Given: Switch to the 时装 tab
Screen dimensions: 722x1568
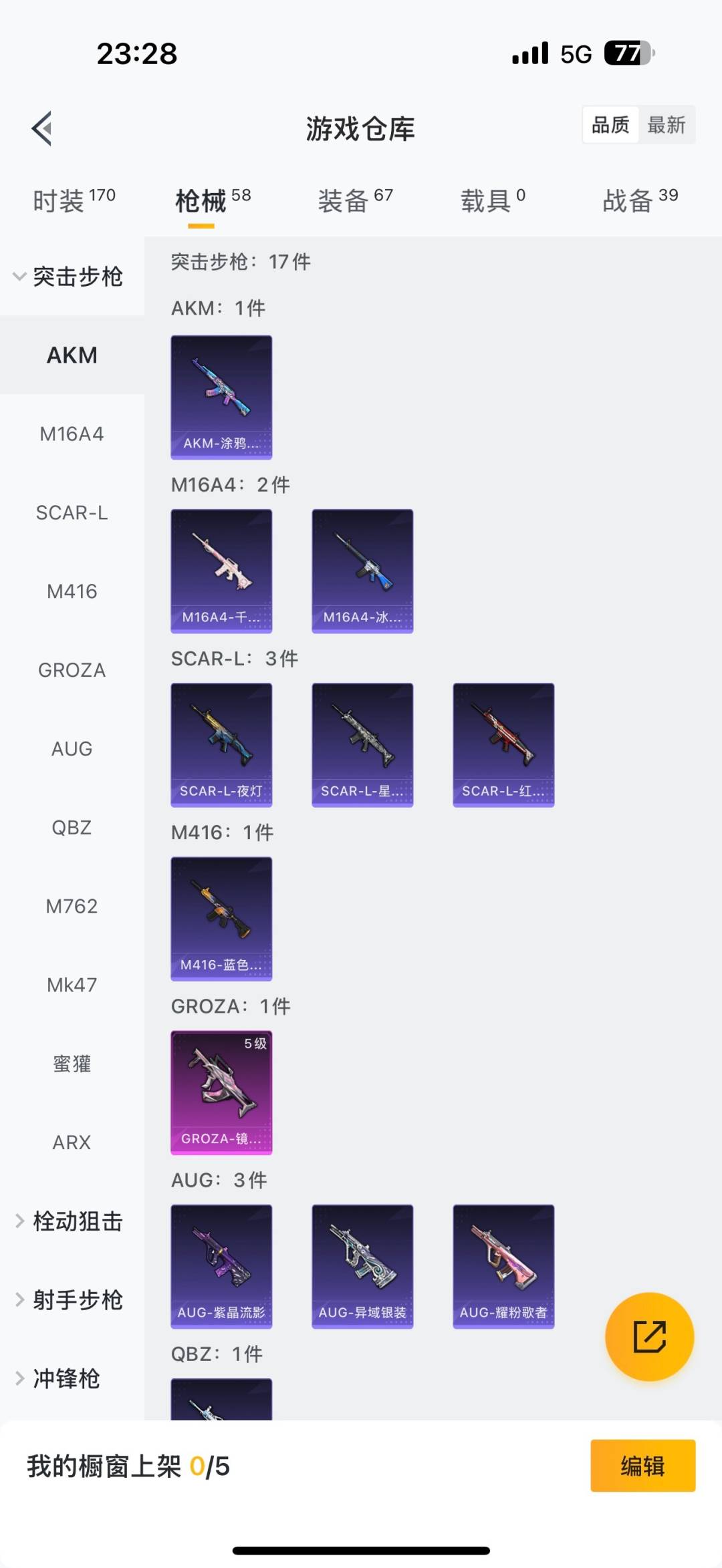Looking at the screenshot, I should pos(74,200).
